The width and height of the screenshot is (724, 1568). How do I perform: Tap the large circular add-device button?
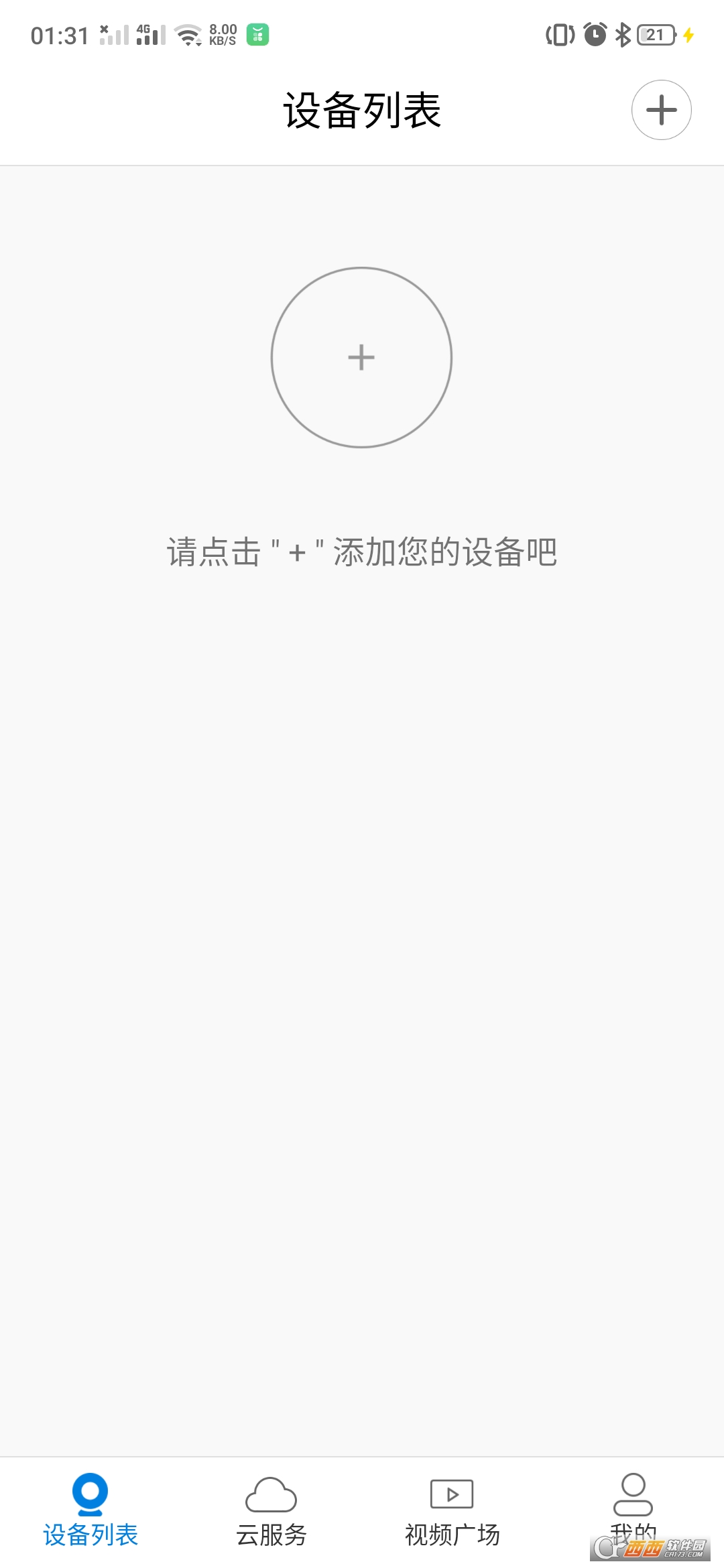(x=361, y=357)
